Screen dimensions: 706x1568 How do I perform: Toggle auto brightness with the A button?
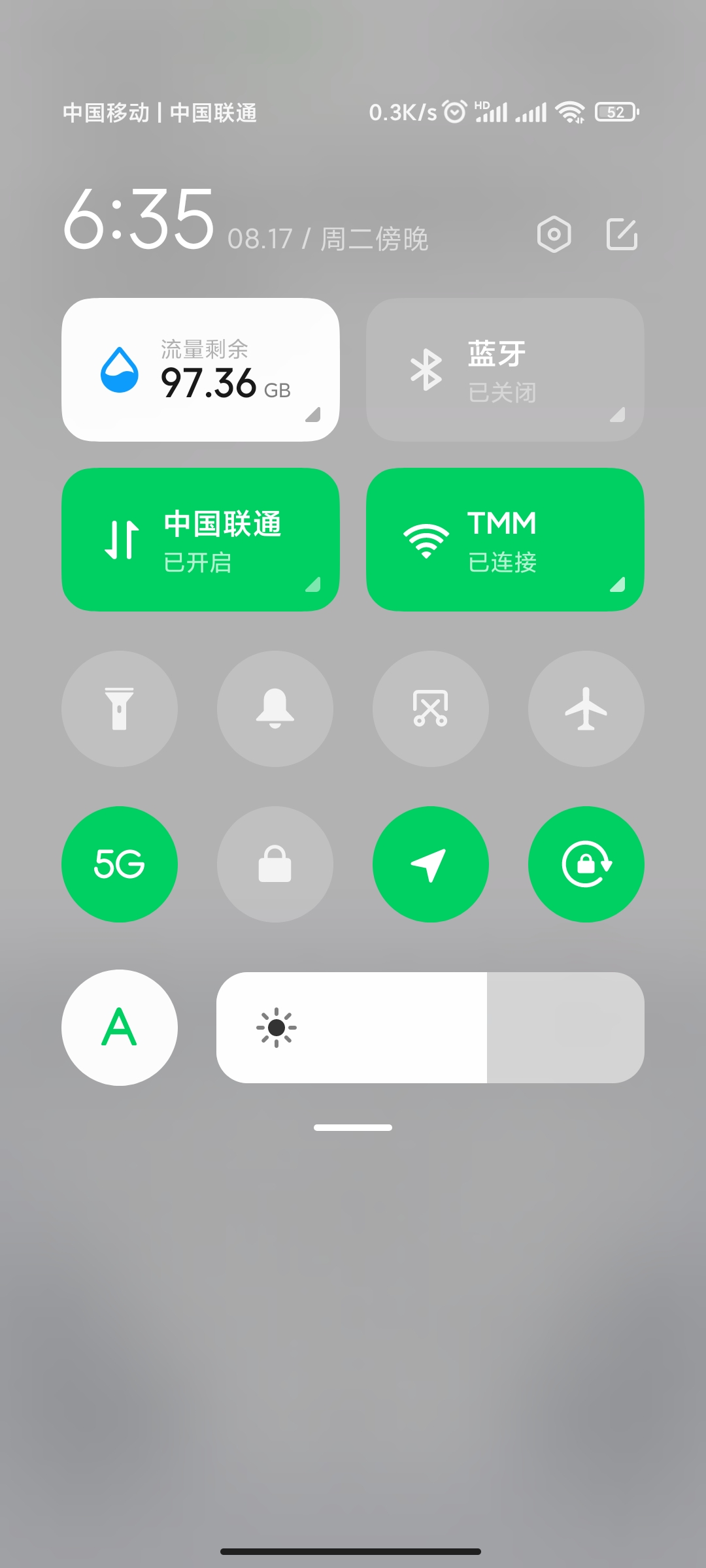coord(120,1028)
